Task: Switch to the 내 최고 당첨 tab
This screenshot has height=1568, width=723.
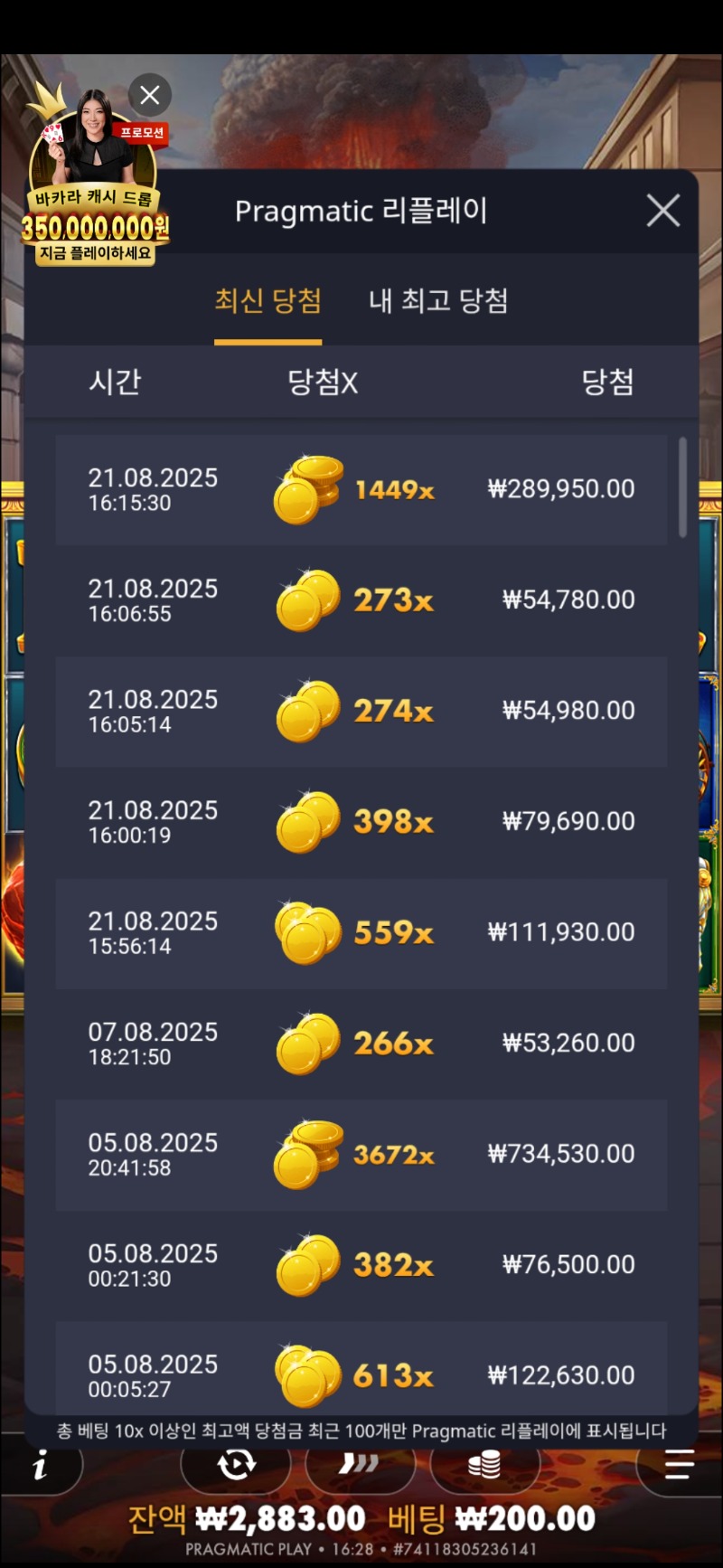Action: point(438,301)
